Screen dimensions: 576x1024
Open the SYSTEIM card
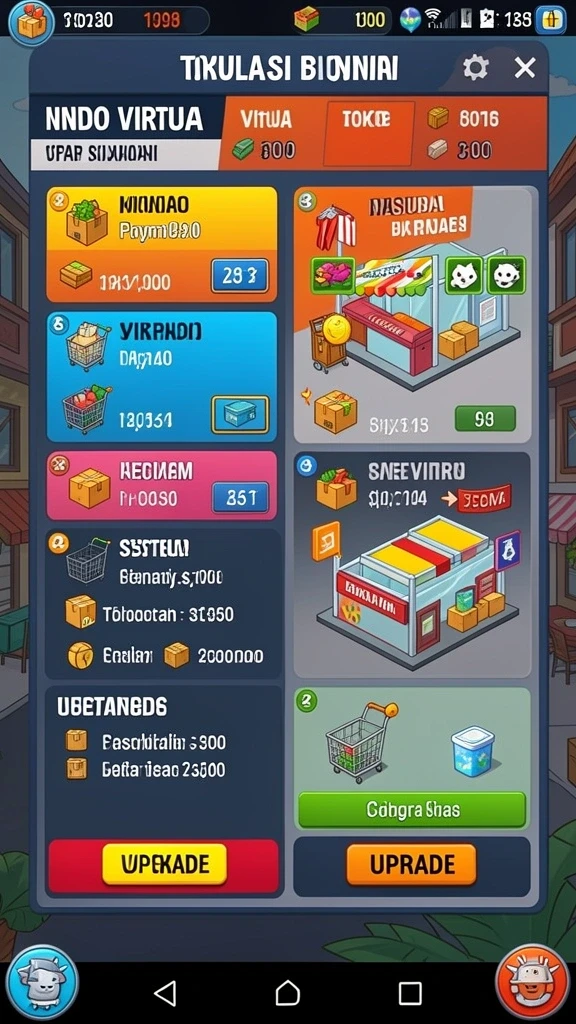(x=163, y=603)
